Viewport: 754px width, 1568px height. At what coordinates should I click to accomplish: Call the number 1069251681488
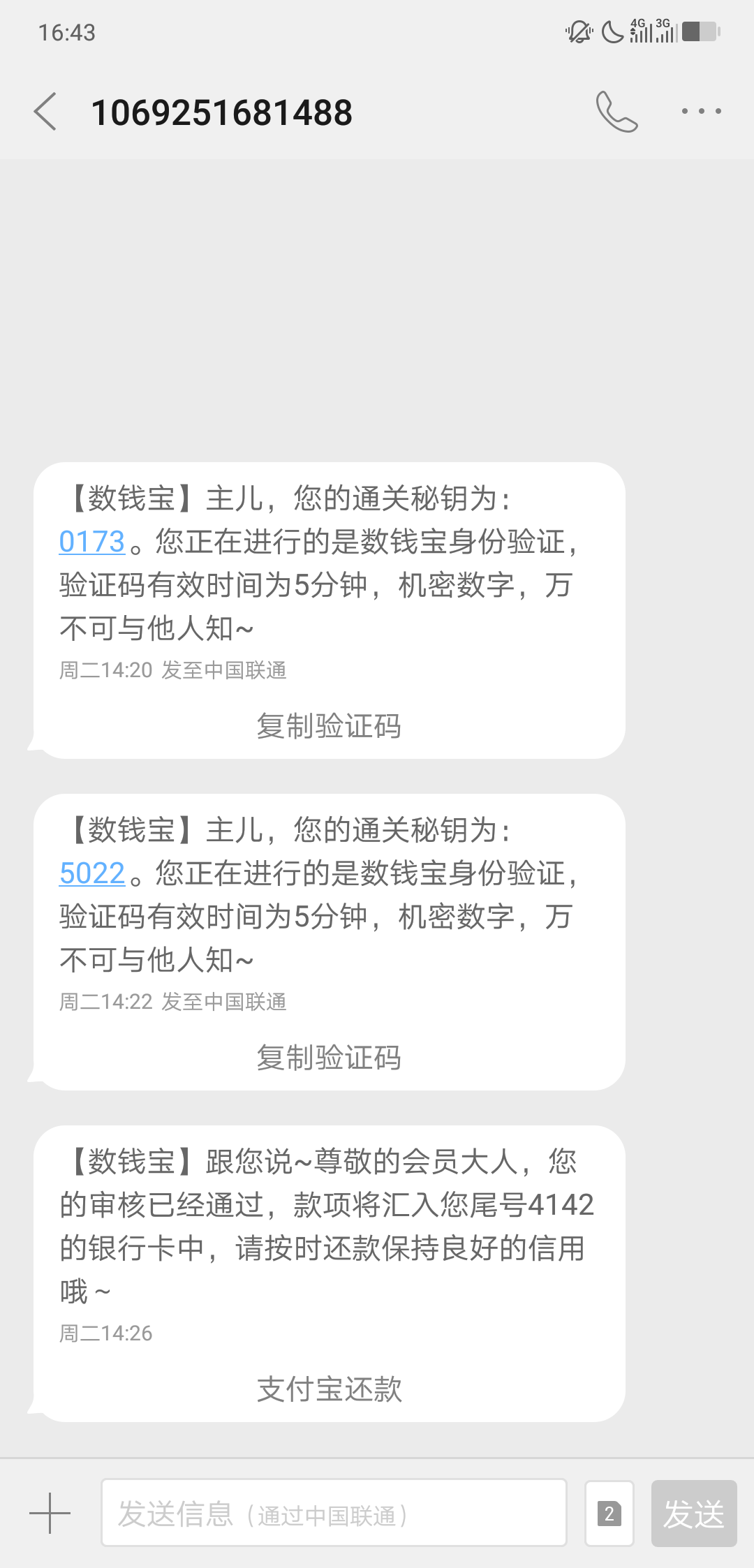pyautogui.click(x=616, y=112)
